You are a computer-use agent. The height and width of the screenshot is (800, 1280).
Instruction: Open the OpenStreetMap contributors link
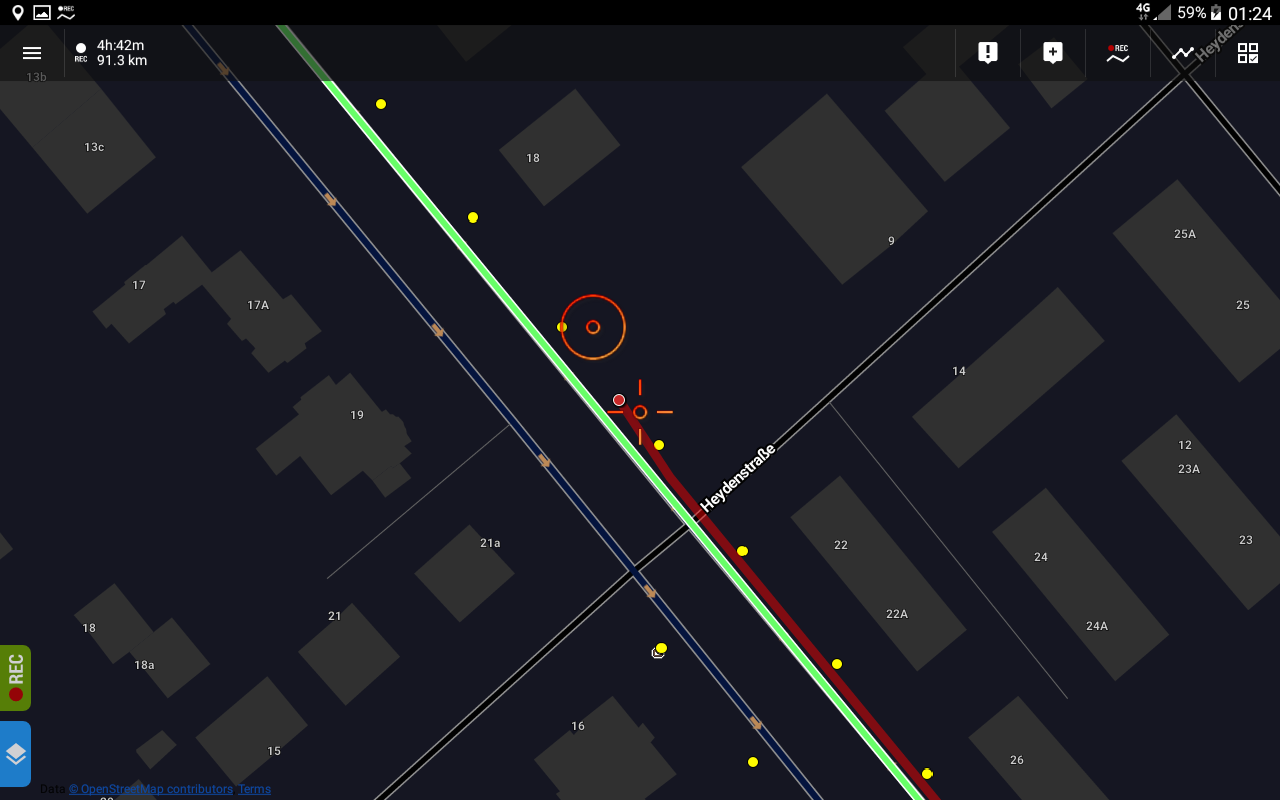[150, 789]
